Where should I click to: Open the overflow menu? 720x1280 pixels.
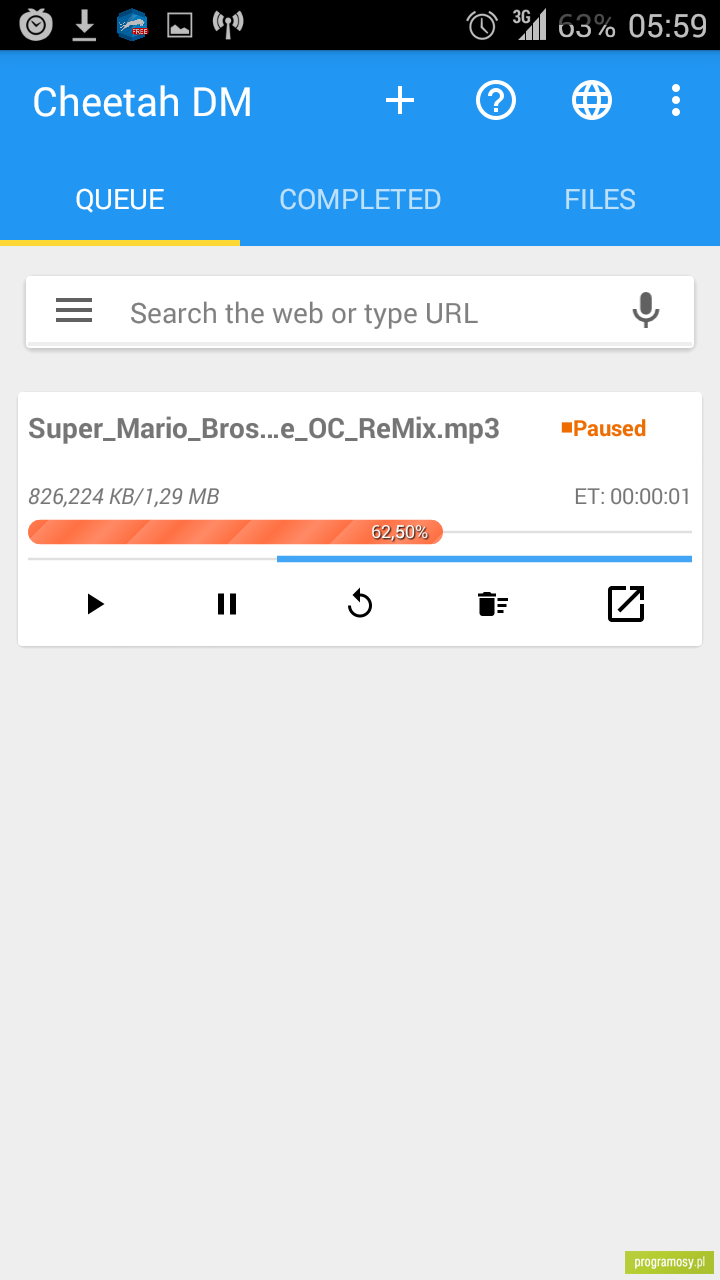tap(676, 100)
